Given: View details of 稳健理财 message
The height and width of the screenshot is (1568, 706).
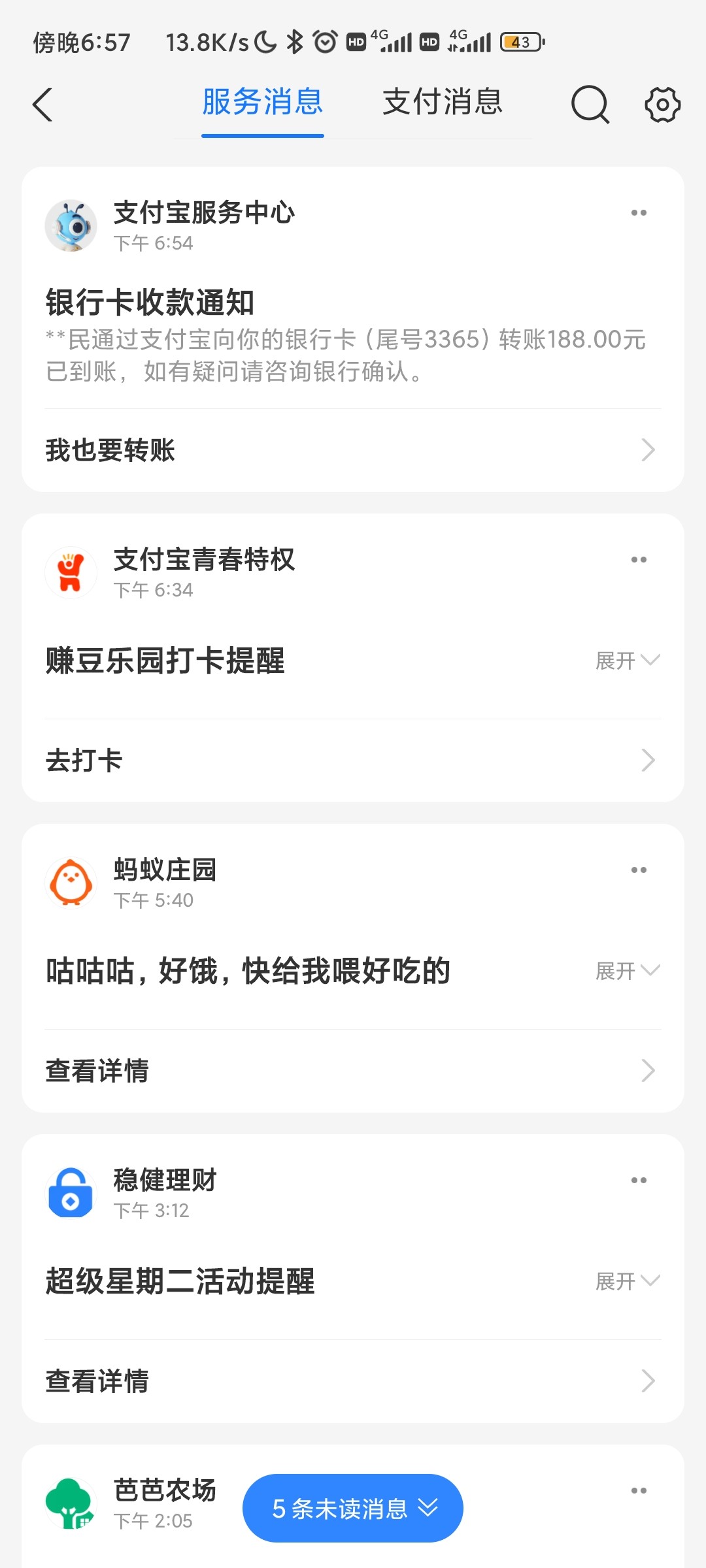Looking at the screenshot, I should point(353,1381).
